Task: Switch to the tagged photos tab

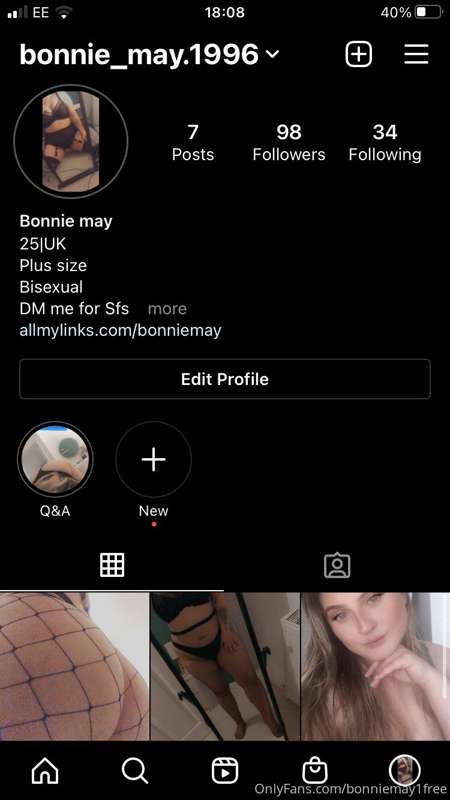Action: pyautogui.click(x=337, y=565)
